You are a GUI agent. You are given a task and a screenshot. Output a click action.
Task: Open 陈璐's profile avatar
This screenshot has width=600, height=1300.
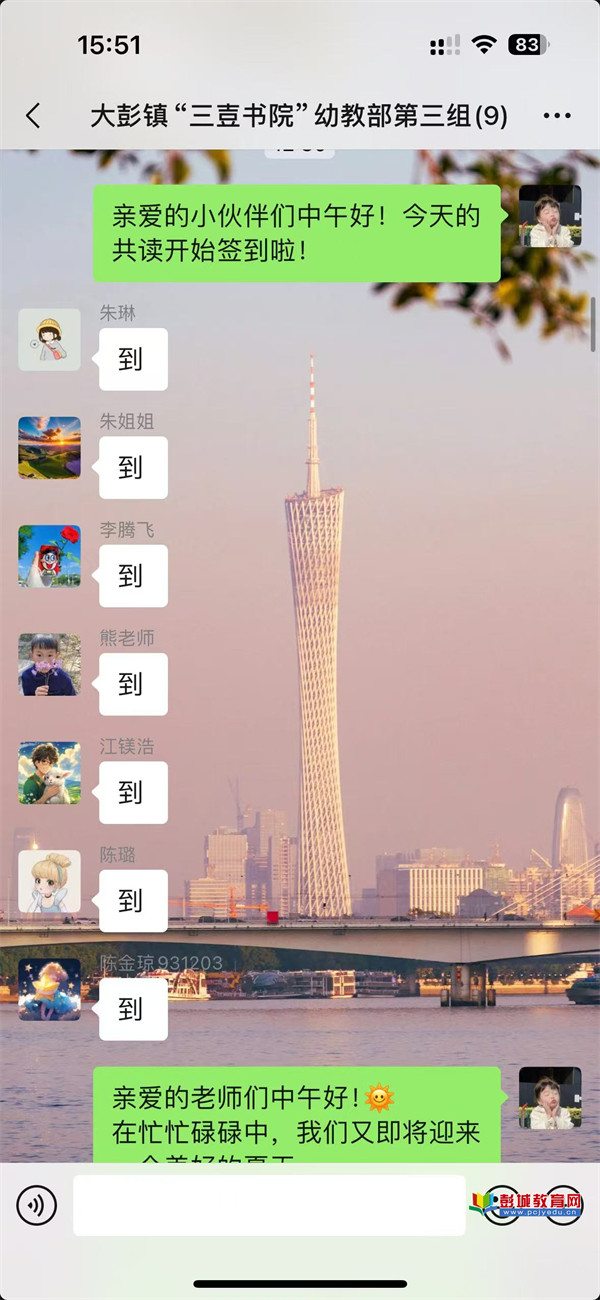click(49, 881)
